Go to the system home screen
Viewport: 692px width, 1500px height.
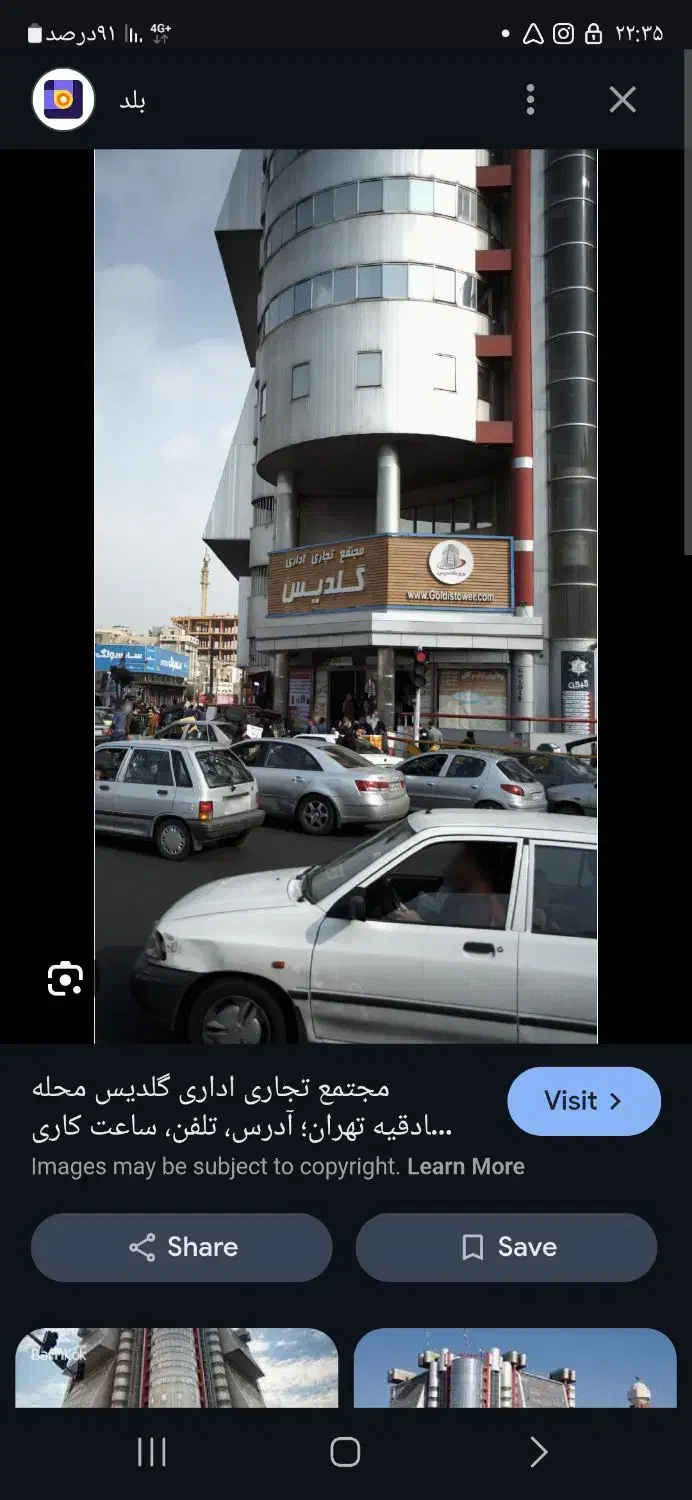[x=345, y=1452]
